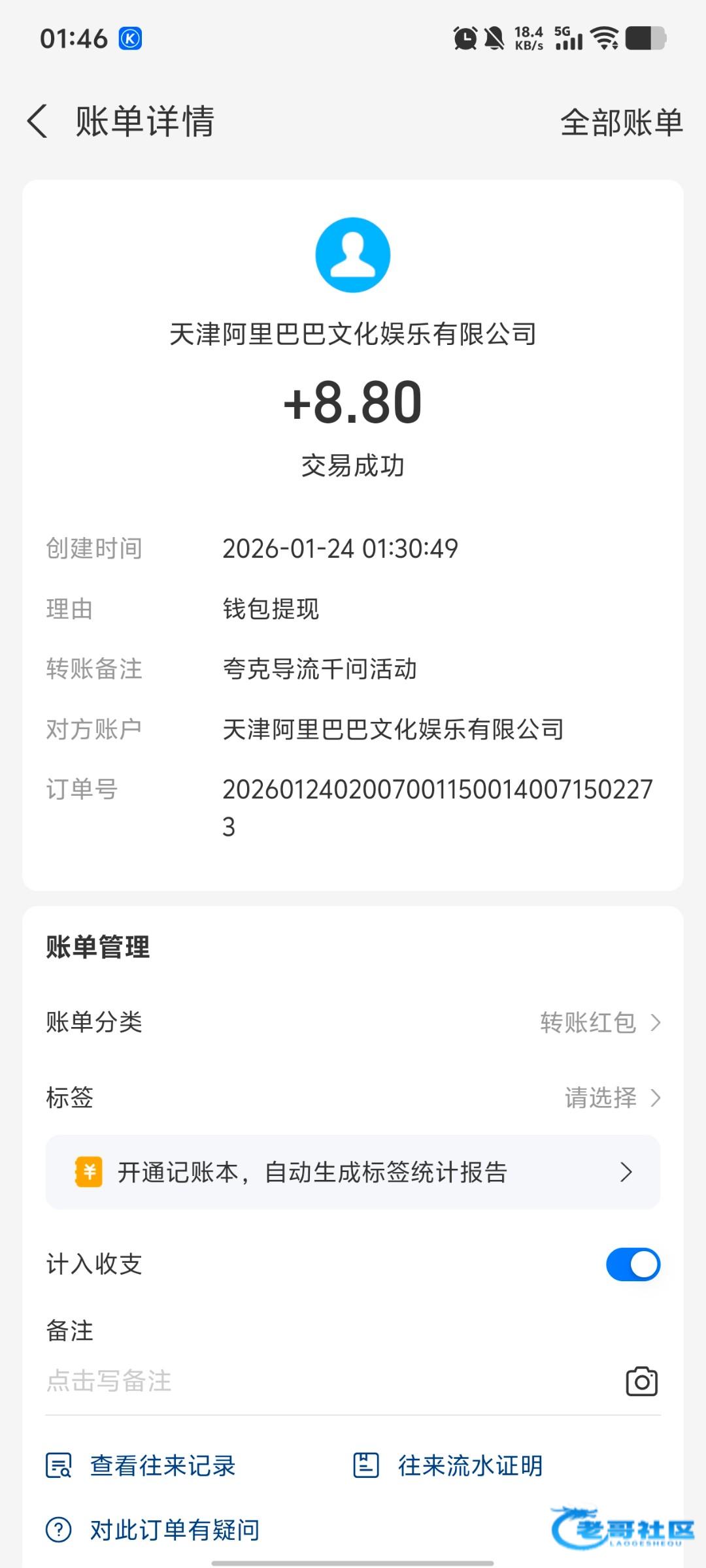Tap the payee avatar of 天津阿里巴巴文化娱乐有限公司
This screenshot has height=1568, width=706.
(353, 255)
